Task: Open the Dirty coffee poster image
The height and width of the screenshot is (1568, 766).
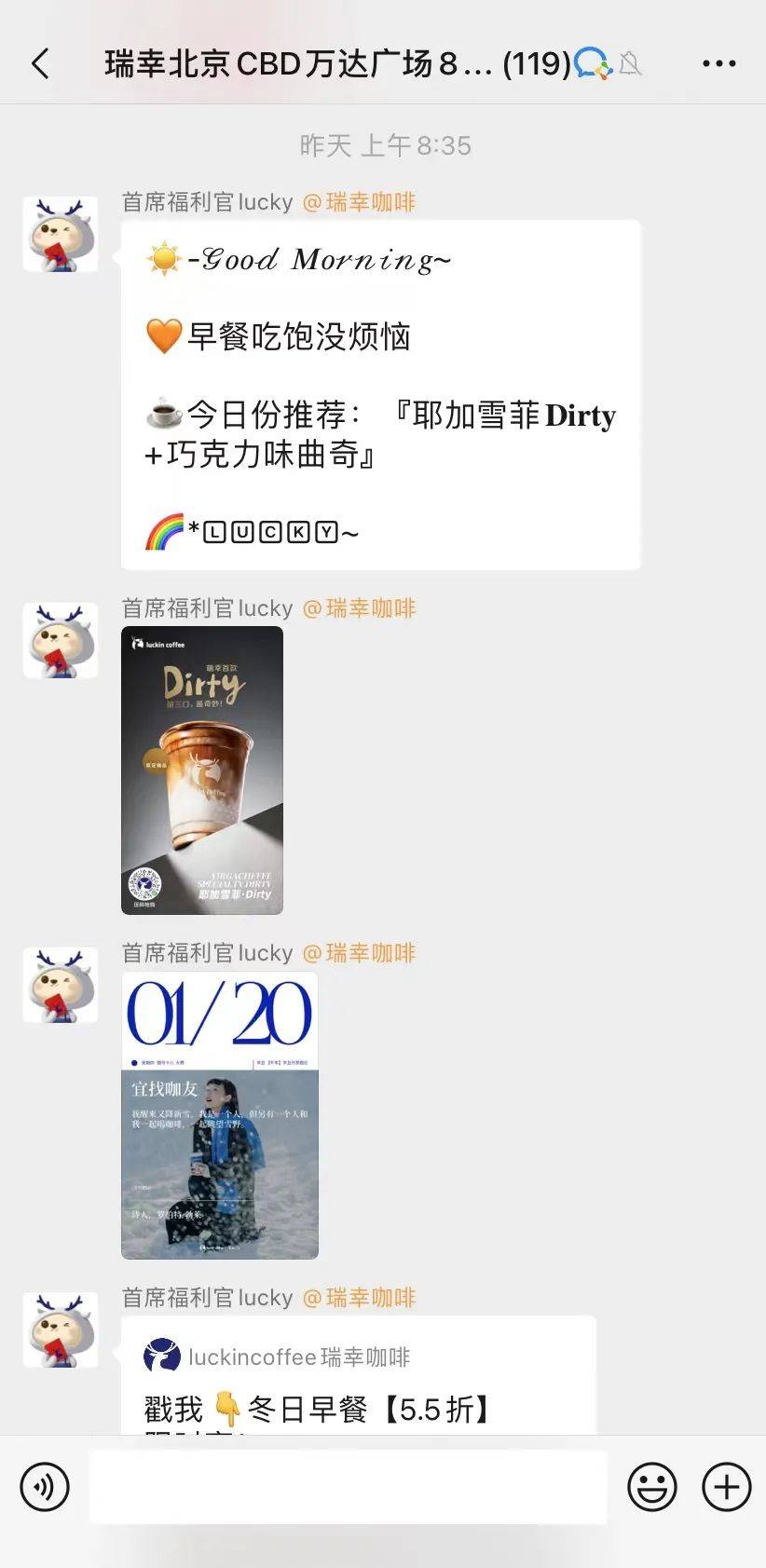Action: point(202,770)
